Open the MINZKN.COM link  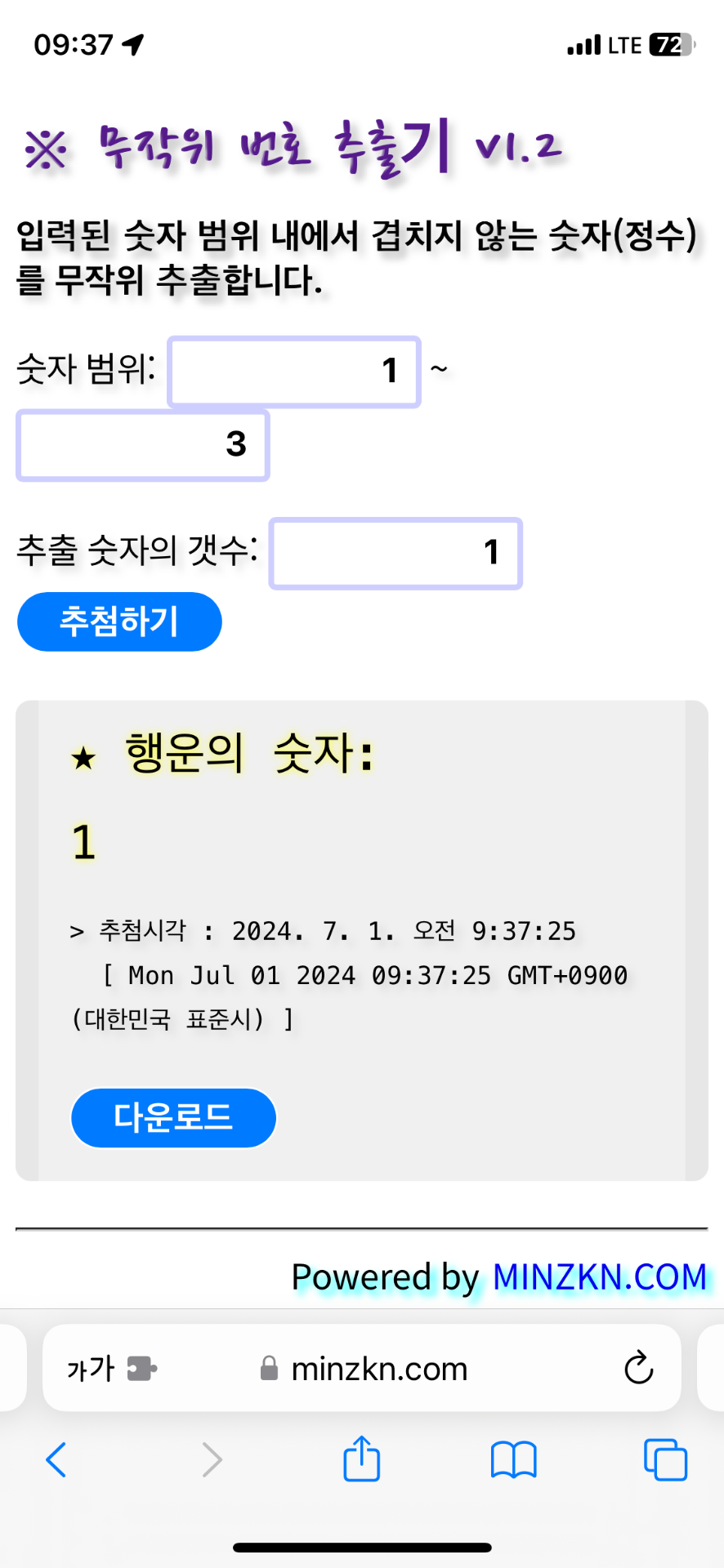pos(599,1276)
